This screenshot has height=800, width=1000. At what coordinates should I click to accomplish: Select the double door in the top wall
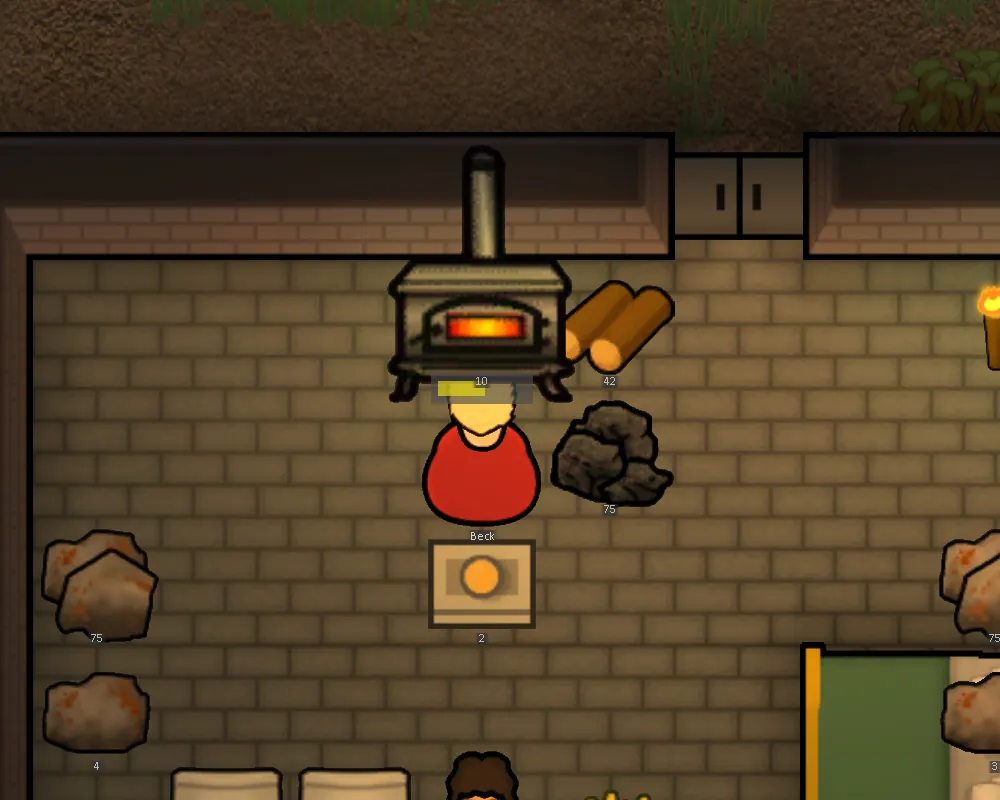pos(739,196)
